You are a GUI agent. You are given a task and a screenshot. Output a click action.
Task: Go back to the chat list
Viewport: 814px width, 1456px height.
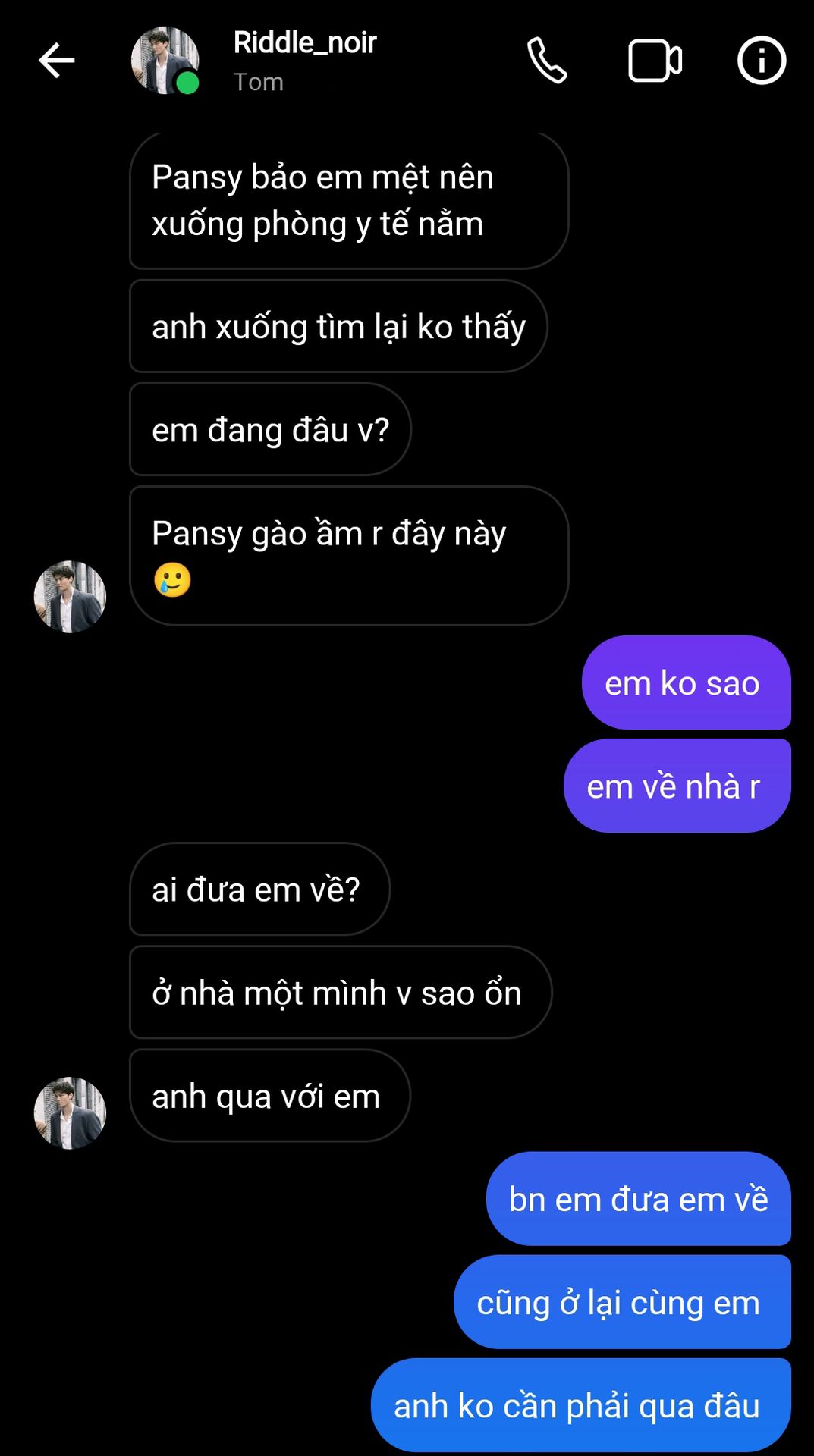coord(57,61)
